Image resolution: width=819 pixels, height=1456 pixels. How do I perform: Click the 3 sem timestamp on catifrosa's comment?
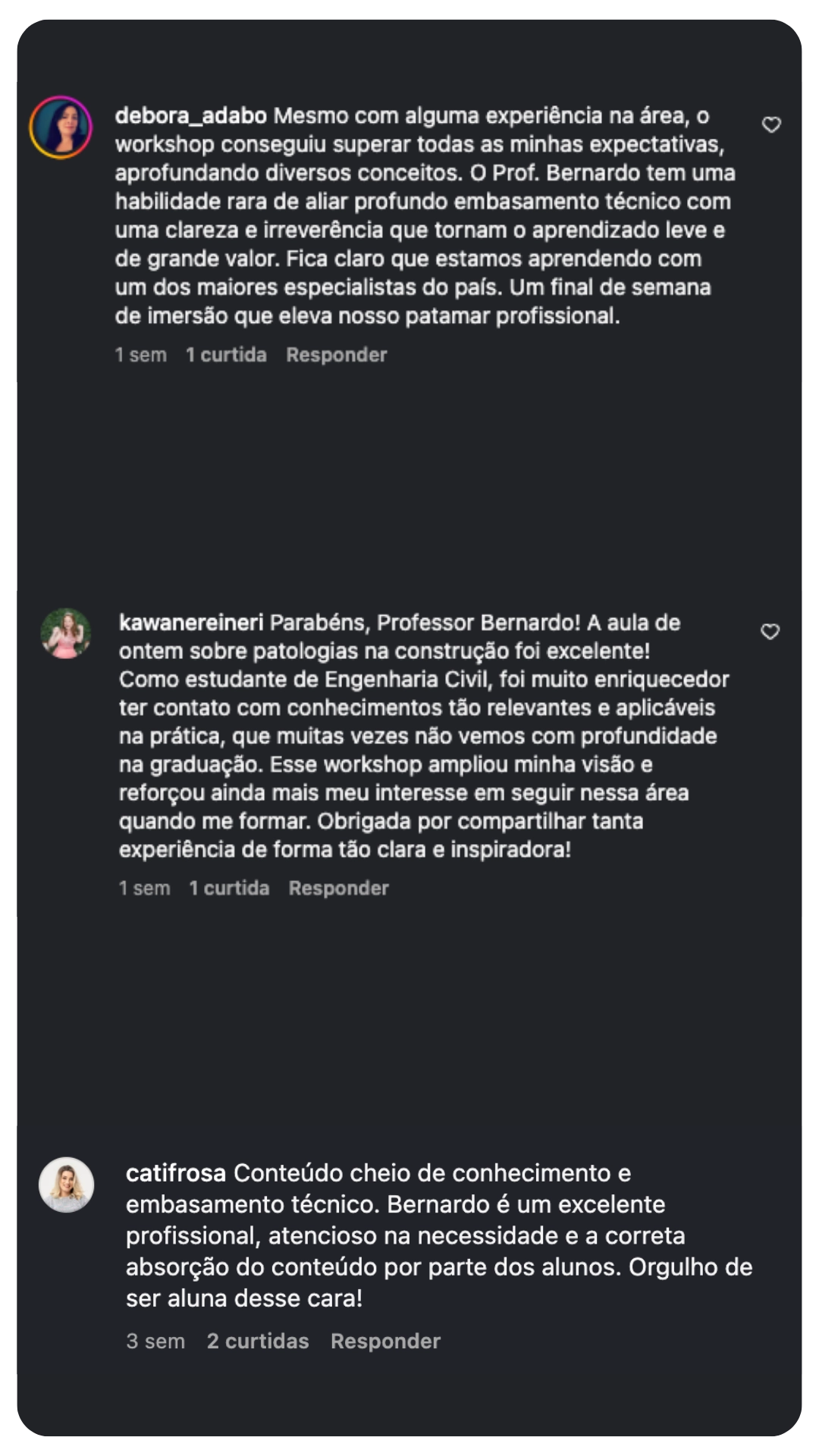coord(154,1341)
